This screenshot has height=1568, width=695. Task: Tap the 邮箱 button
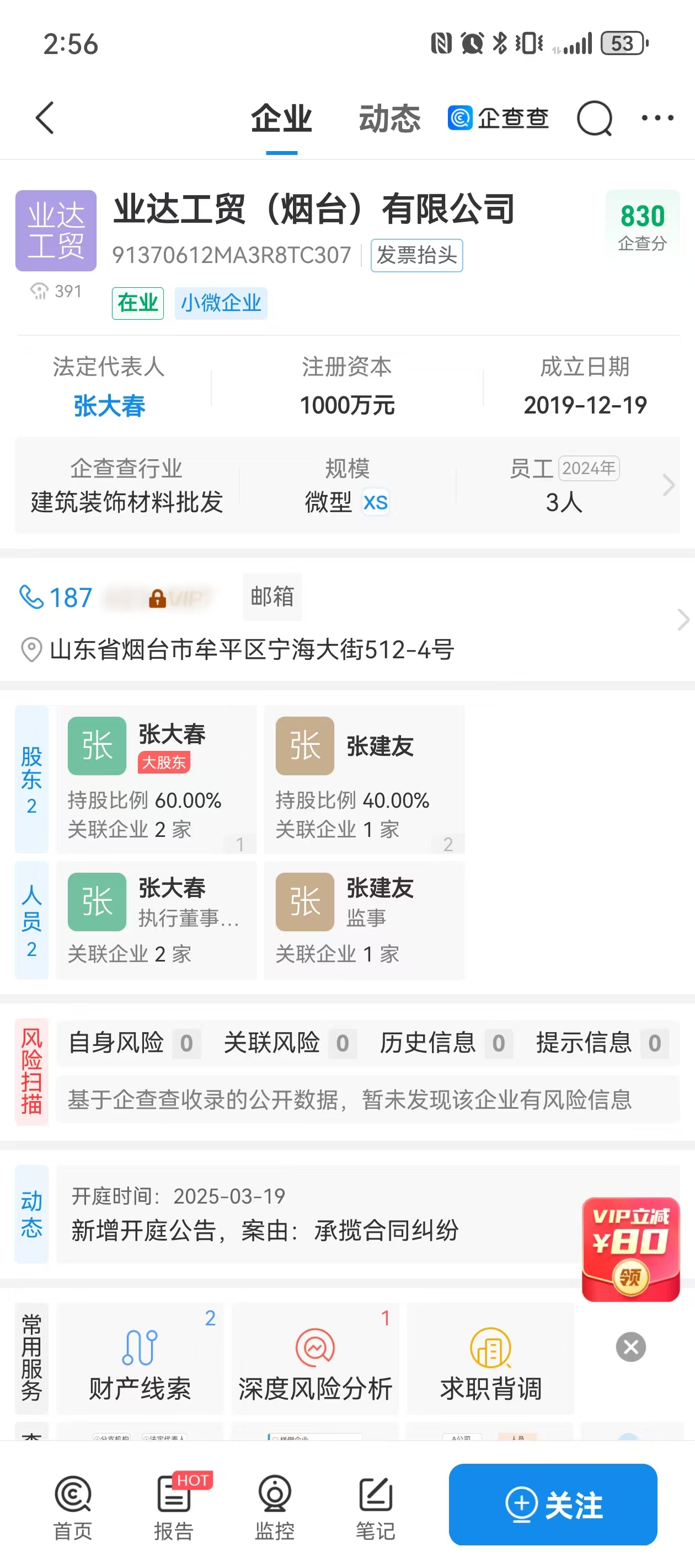pos(272,597)
